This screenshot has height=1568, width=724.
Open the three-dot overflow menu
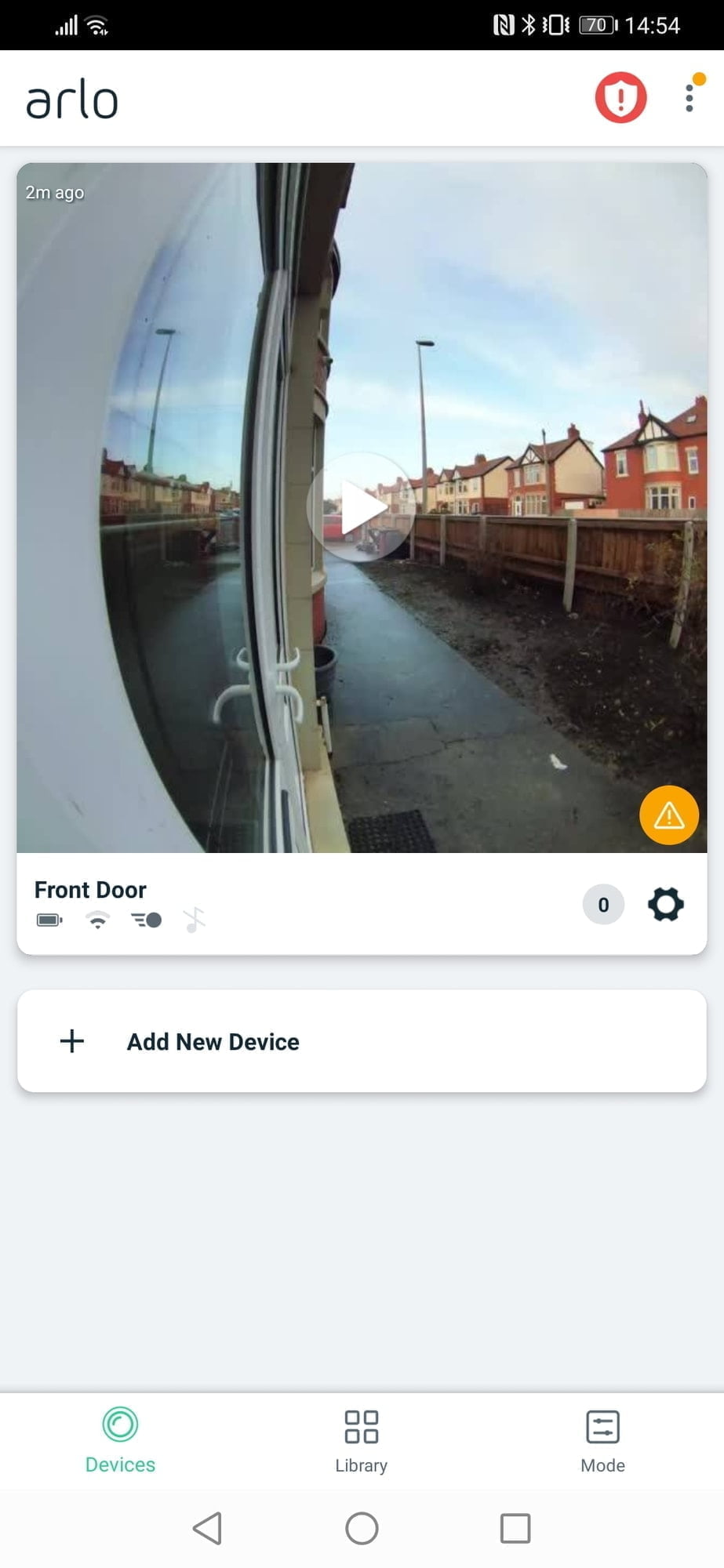pyautogui.click(x=689, y=98)
